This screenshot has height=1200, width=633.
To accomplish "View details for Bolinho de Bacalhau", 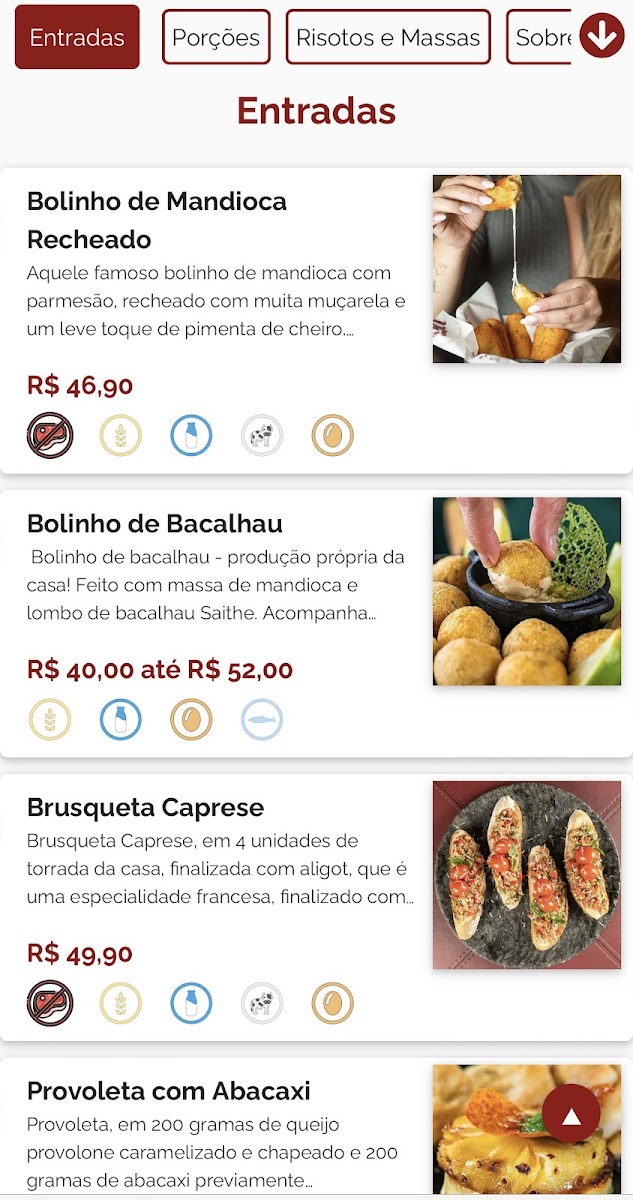I will [x=155, y=524].
